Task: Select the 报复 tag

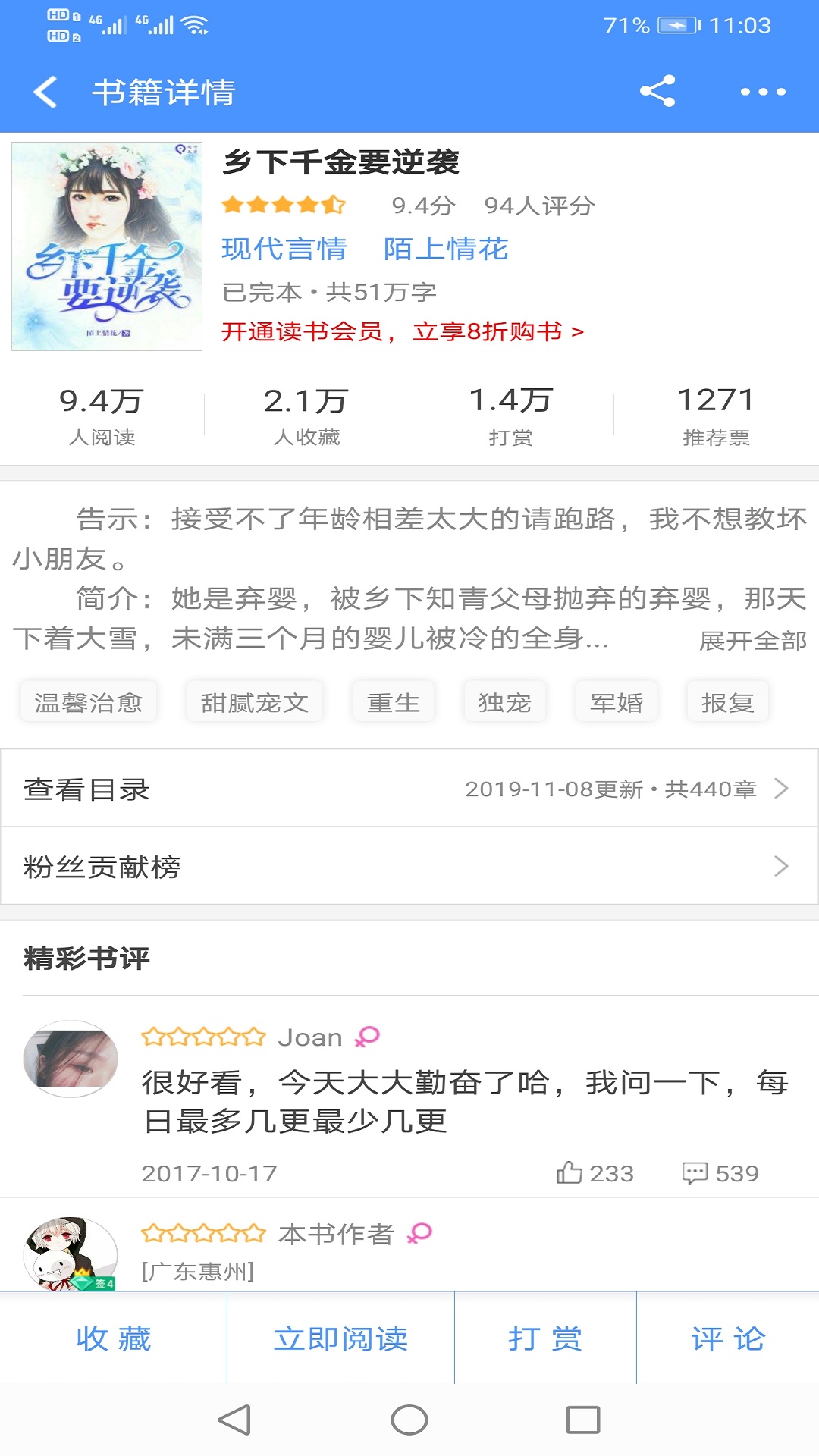Action: 727,702
